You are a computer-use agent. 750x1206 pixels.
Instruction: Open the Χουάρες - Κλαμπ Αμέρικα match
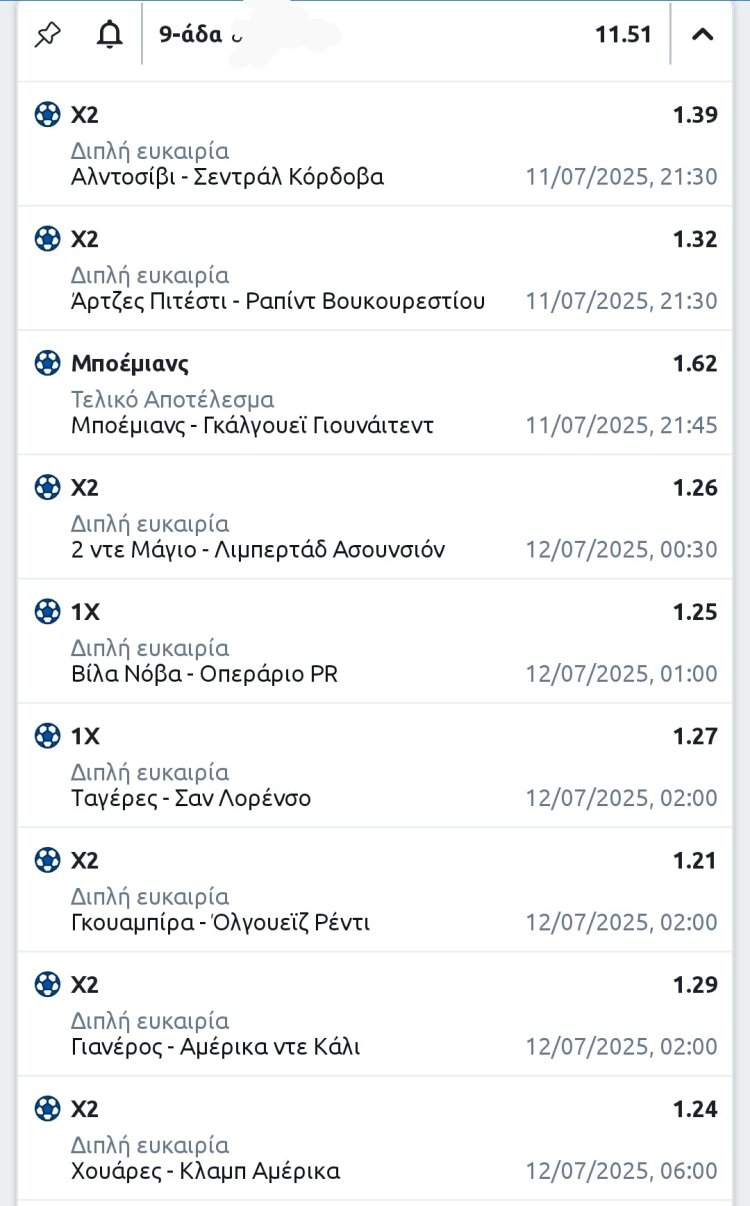[205, 1171]
